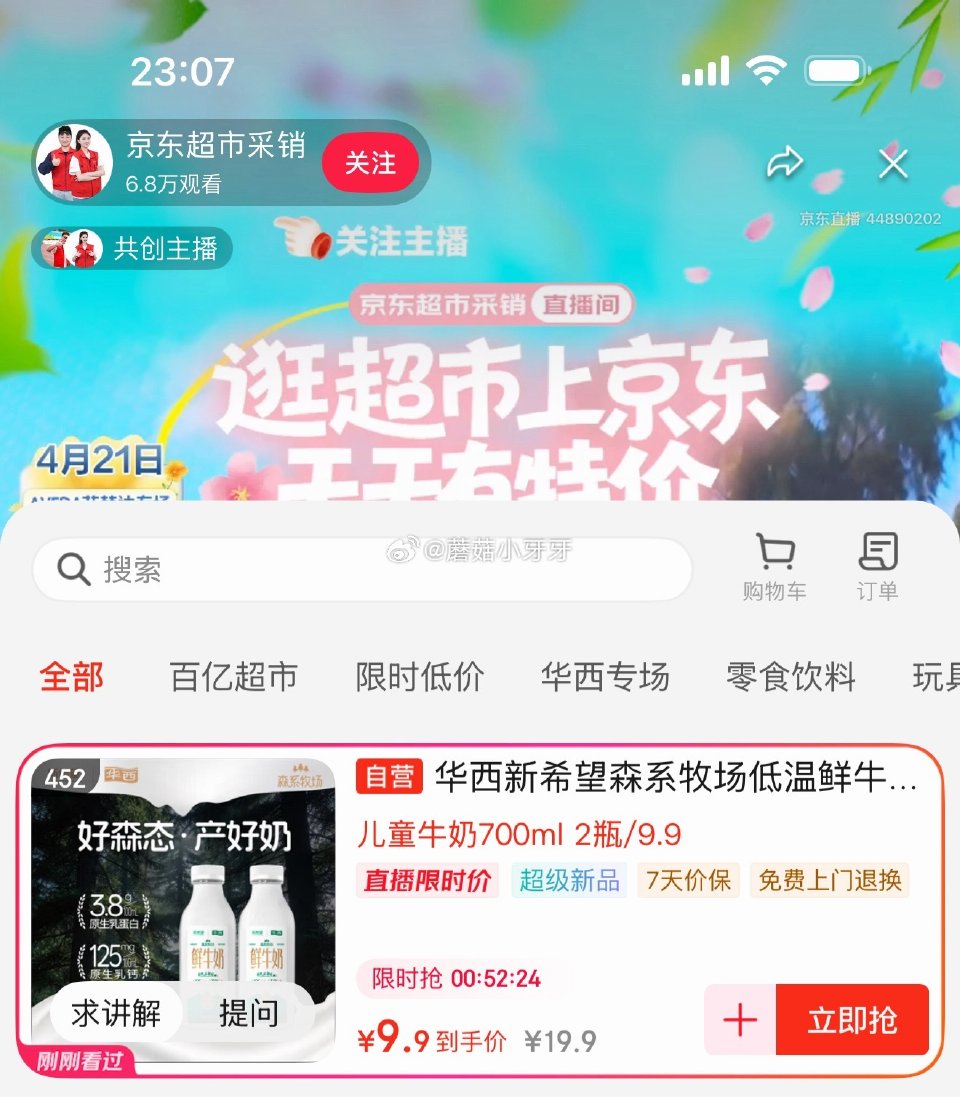Switch to 零食饮料 category
960x1097 pixels.
pyautogui.click(x=790, y=677)
